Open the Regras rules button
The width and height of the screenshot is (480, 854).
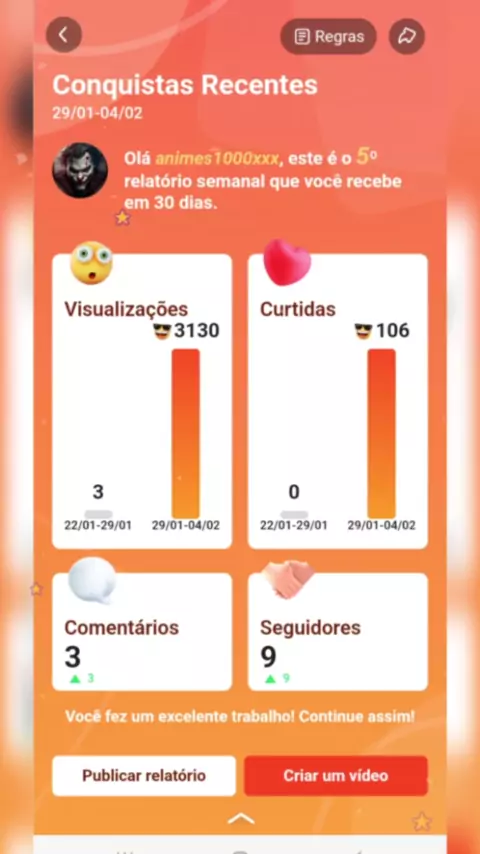pos(329,36)
